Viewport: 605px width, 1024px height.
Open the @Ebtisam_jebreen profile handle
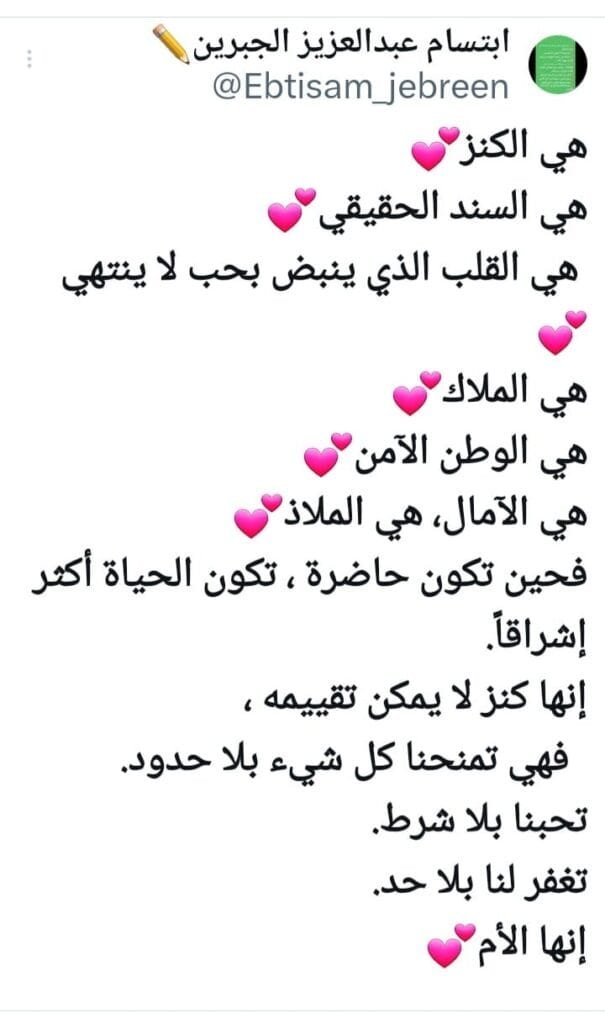361,87
